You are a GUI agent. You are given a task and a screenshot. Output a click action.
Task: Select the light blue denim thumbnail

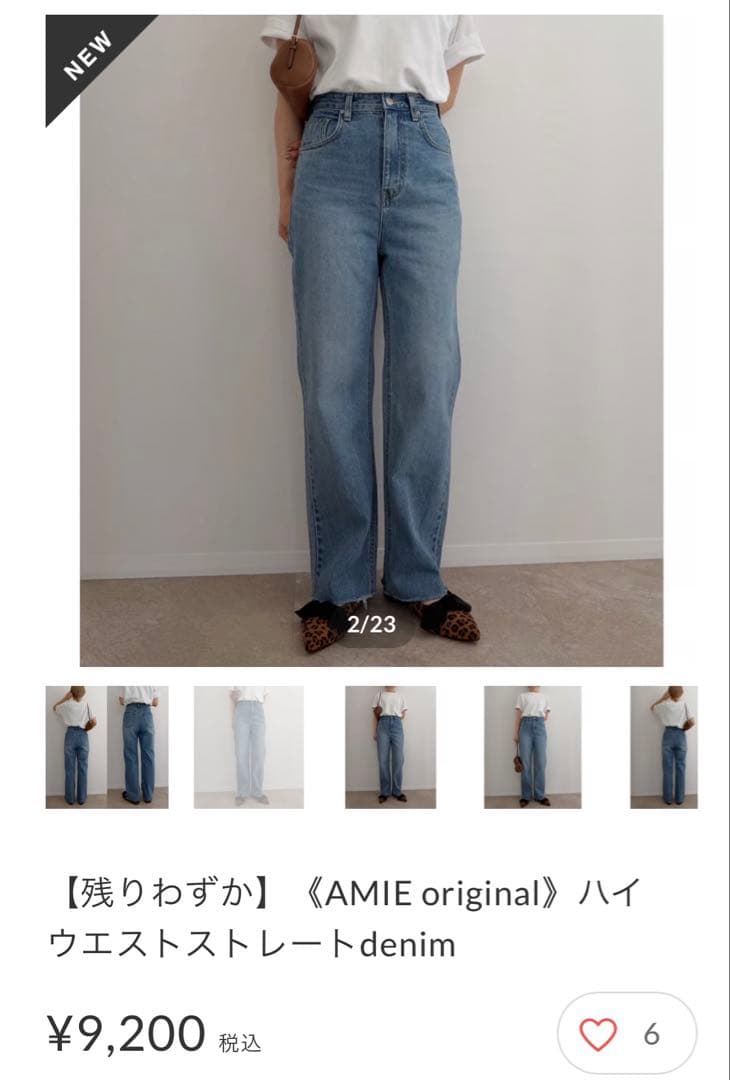248,746
